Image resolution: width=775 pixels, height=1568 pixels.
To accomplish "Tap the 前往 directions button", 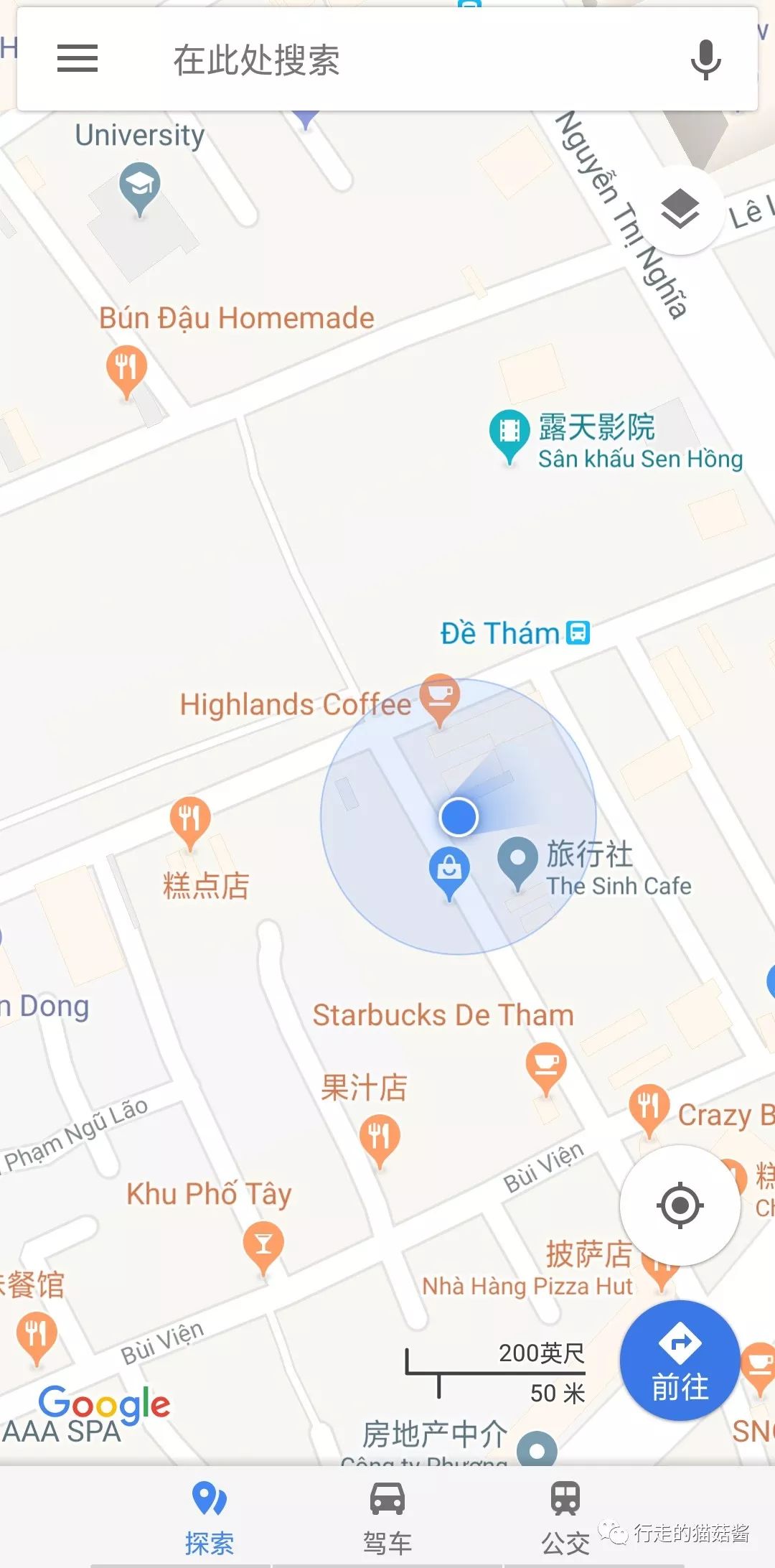I will 678,1363.
